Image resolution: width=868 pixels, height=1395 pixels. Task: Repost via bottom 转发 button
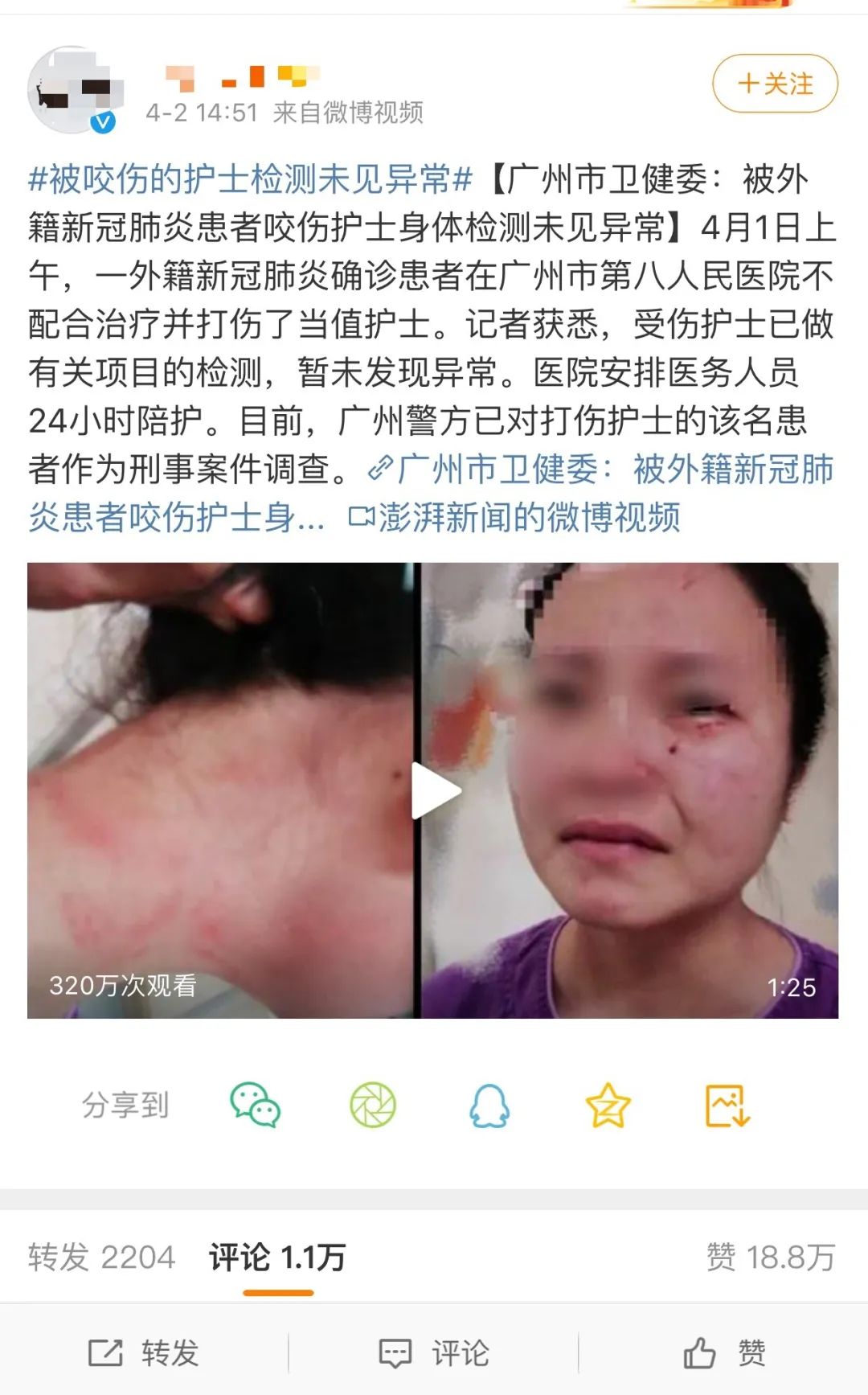[x=145, y=1352]
